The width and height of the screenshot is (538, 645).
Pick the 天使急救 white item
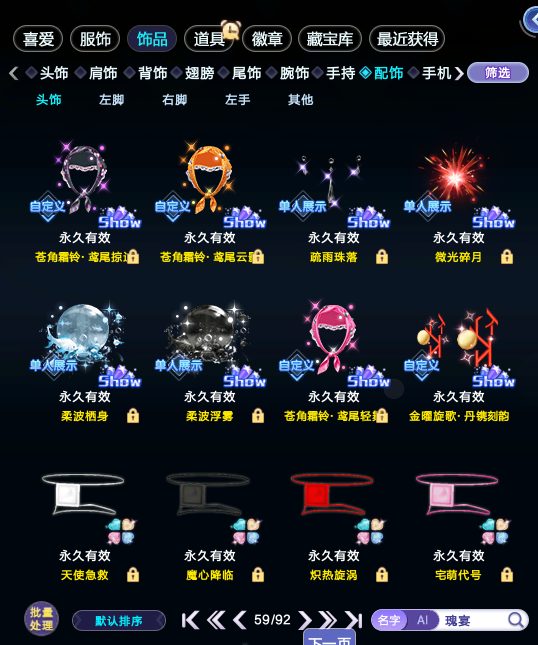(x=85, y=522)
